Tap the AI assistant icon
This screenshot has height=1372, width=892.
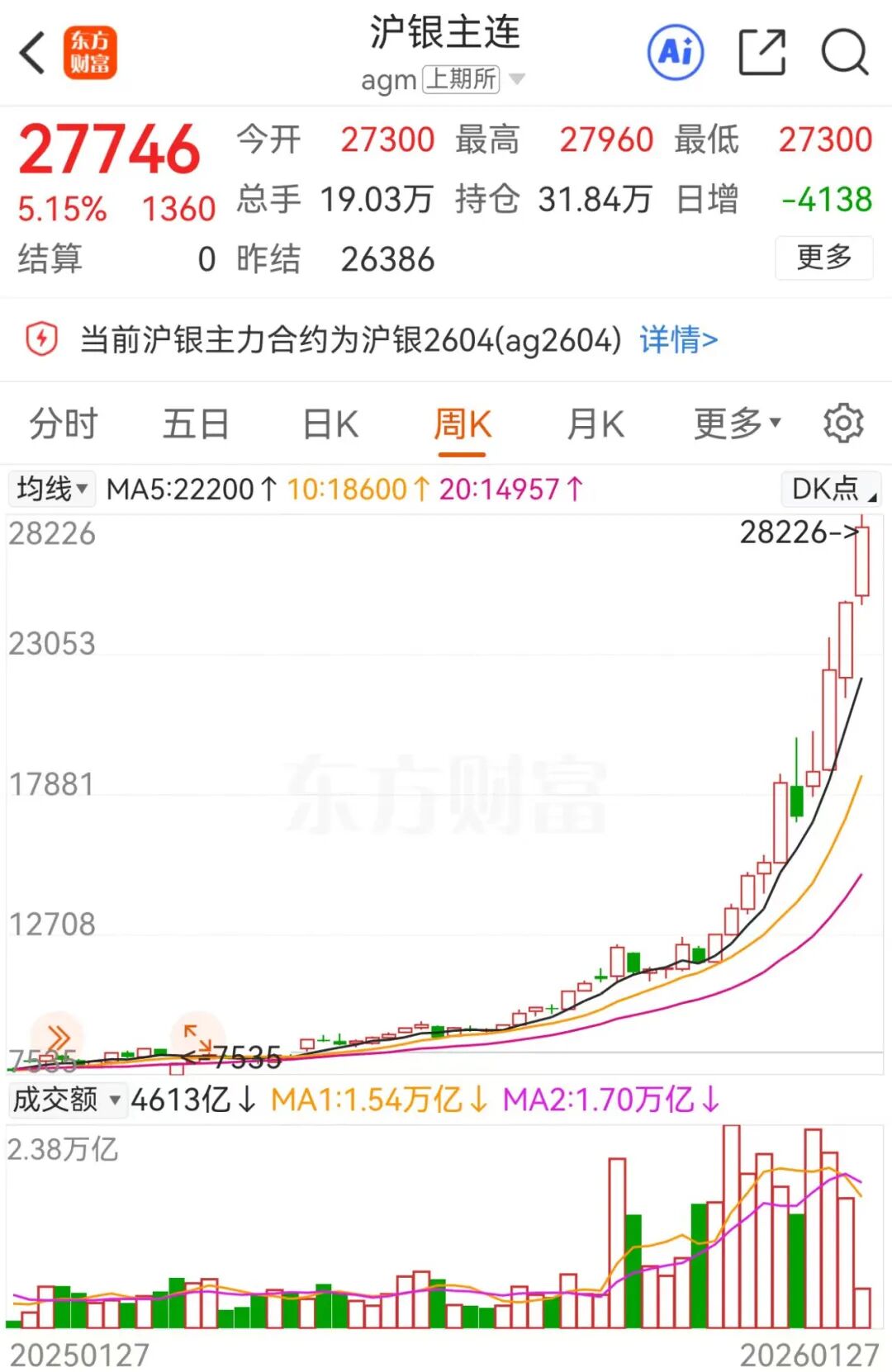pyautogui.click(x=676, y=52)
